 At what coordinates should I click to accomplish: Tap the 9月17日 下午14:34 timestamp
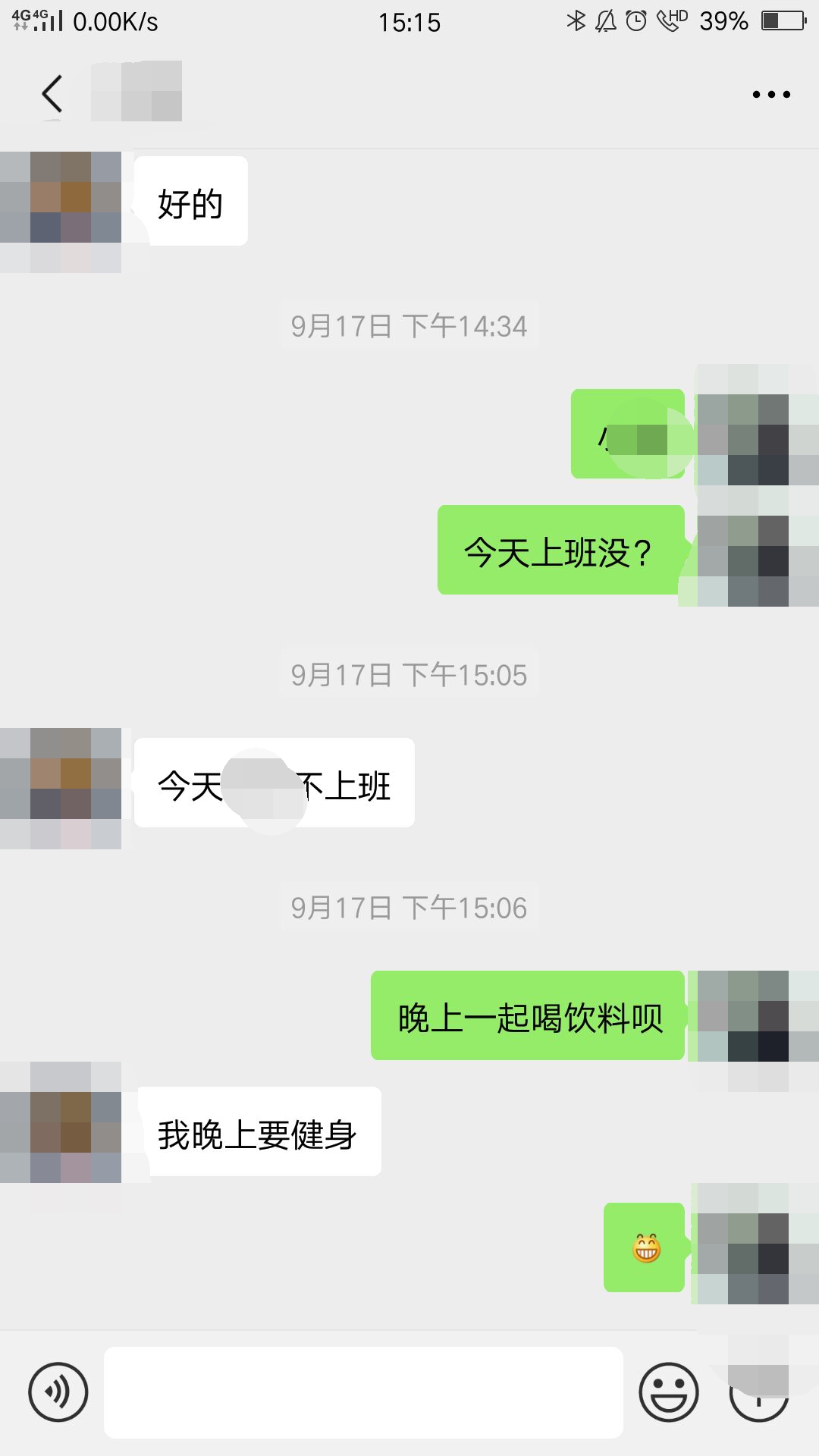[x=409, y=326]
